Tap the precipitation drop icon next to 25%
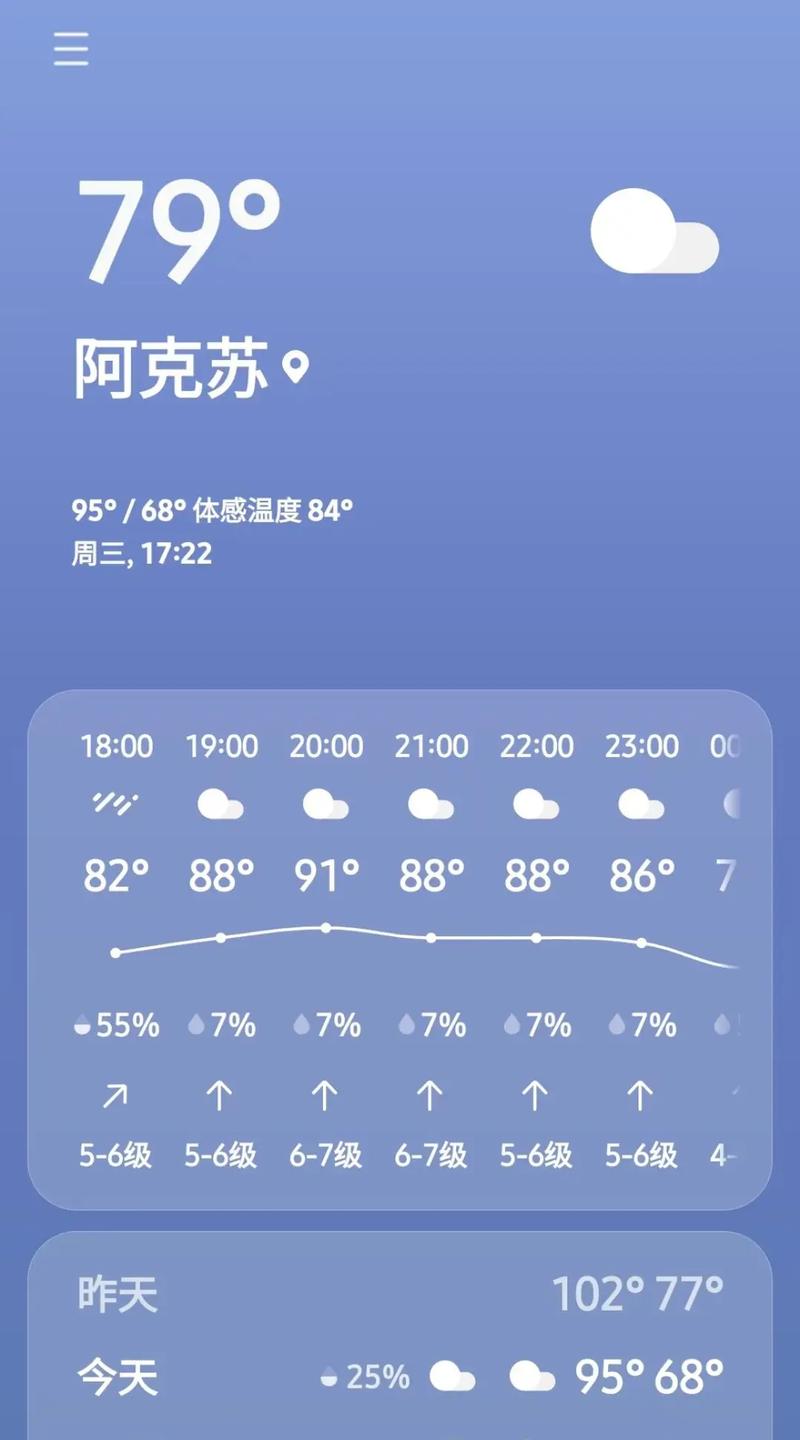The width and height of the screenshot is (800, 1440). coord(330,1376)
